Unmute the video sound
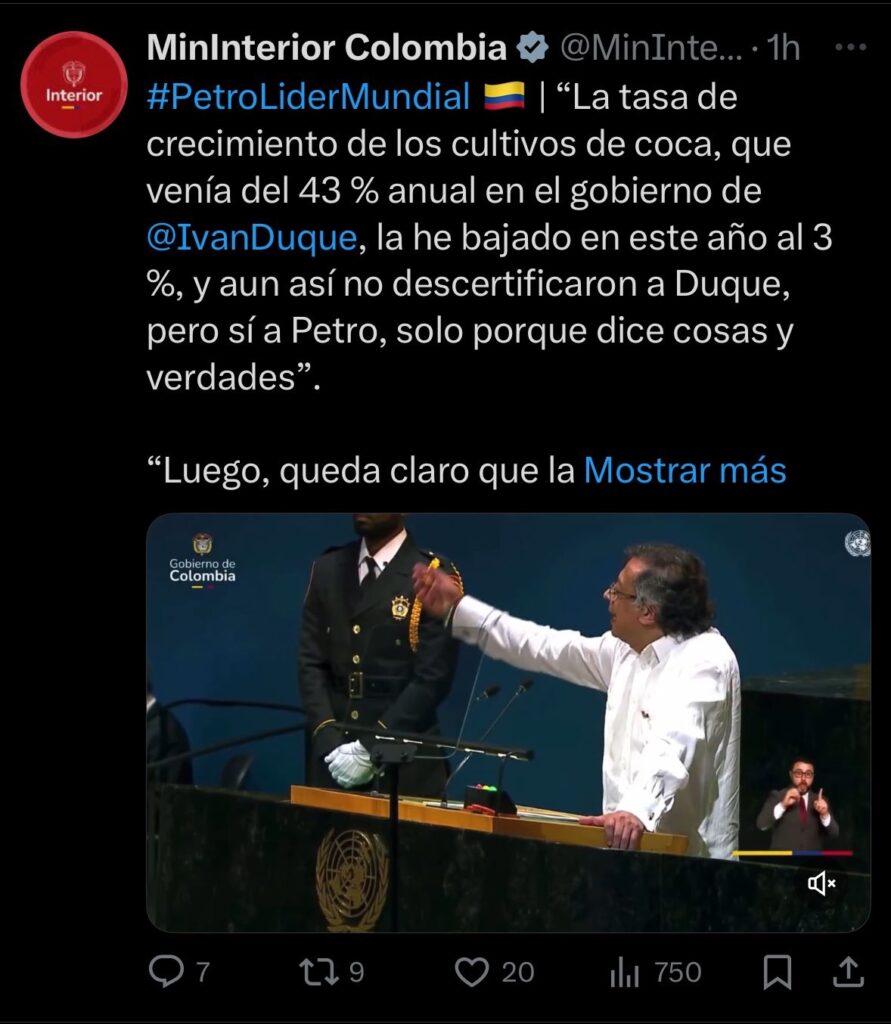Viewport: 891px width, 1024px height. 822,883
